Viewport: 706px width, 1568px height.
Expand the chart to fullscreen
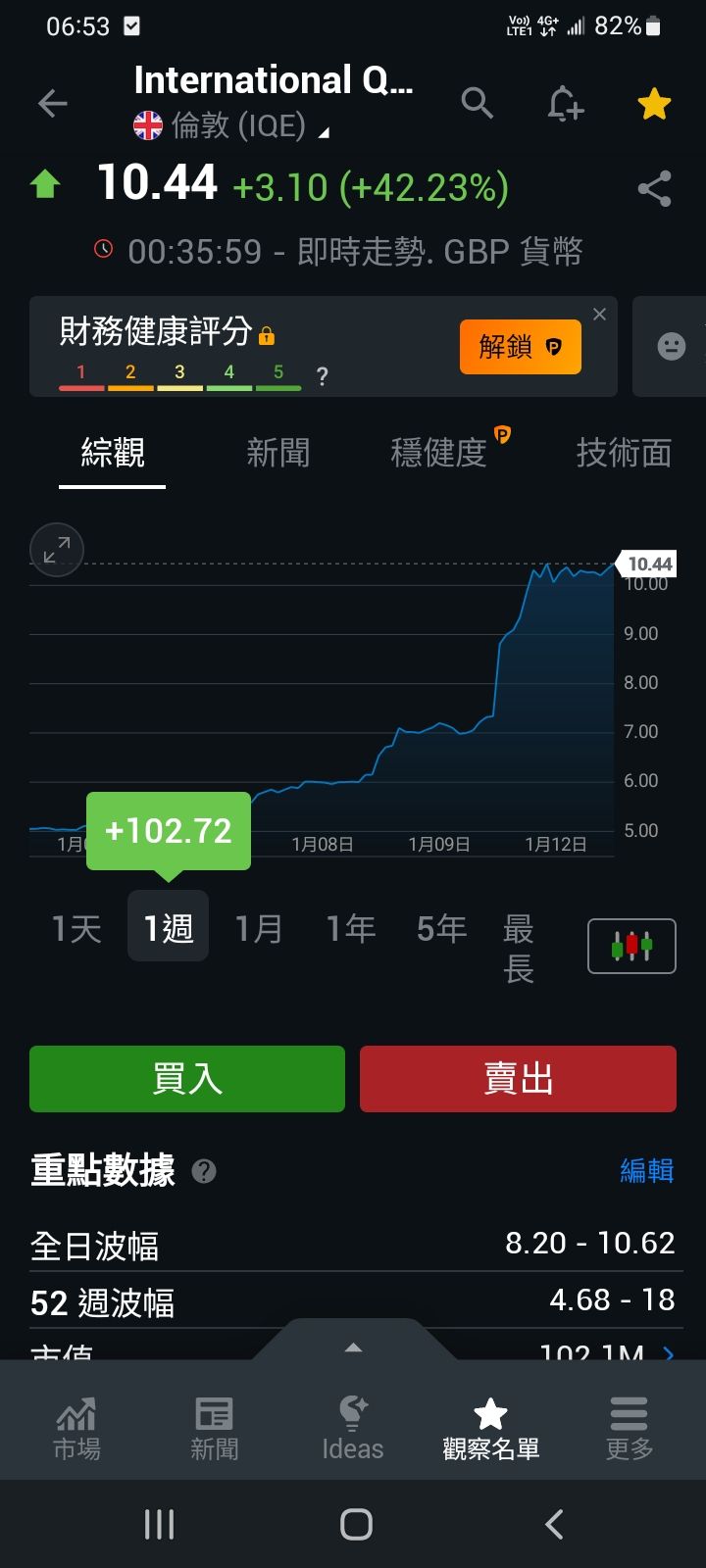[57, 550]
